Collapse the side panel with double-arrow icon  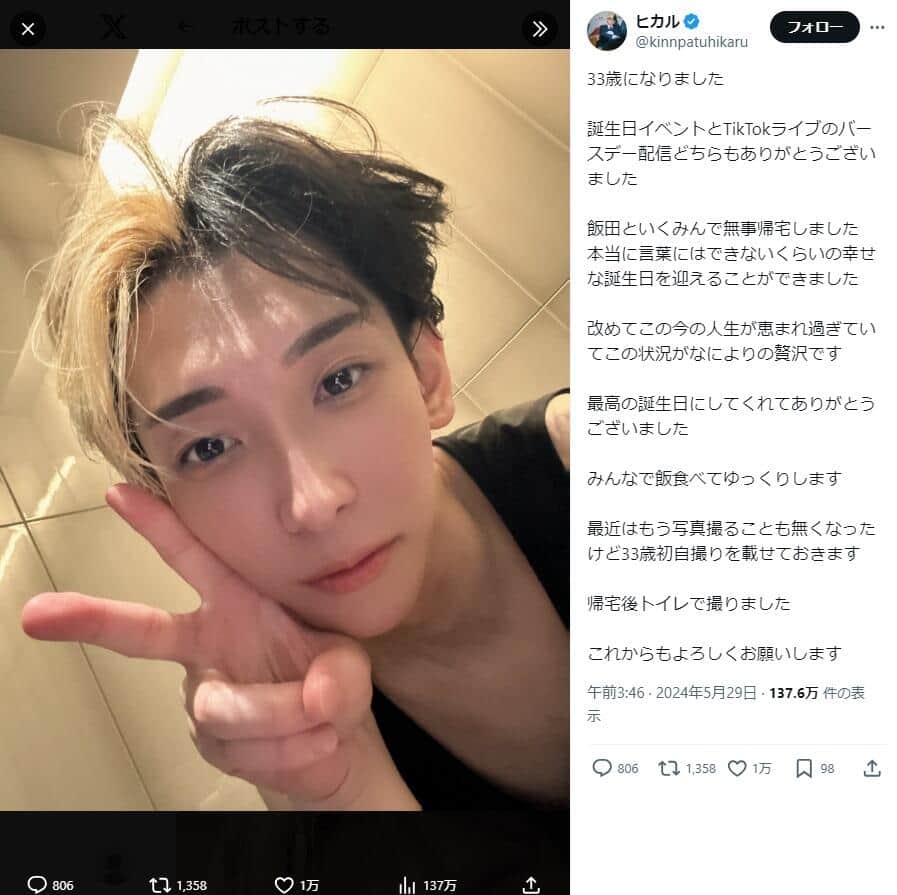coord(540,29)
